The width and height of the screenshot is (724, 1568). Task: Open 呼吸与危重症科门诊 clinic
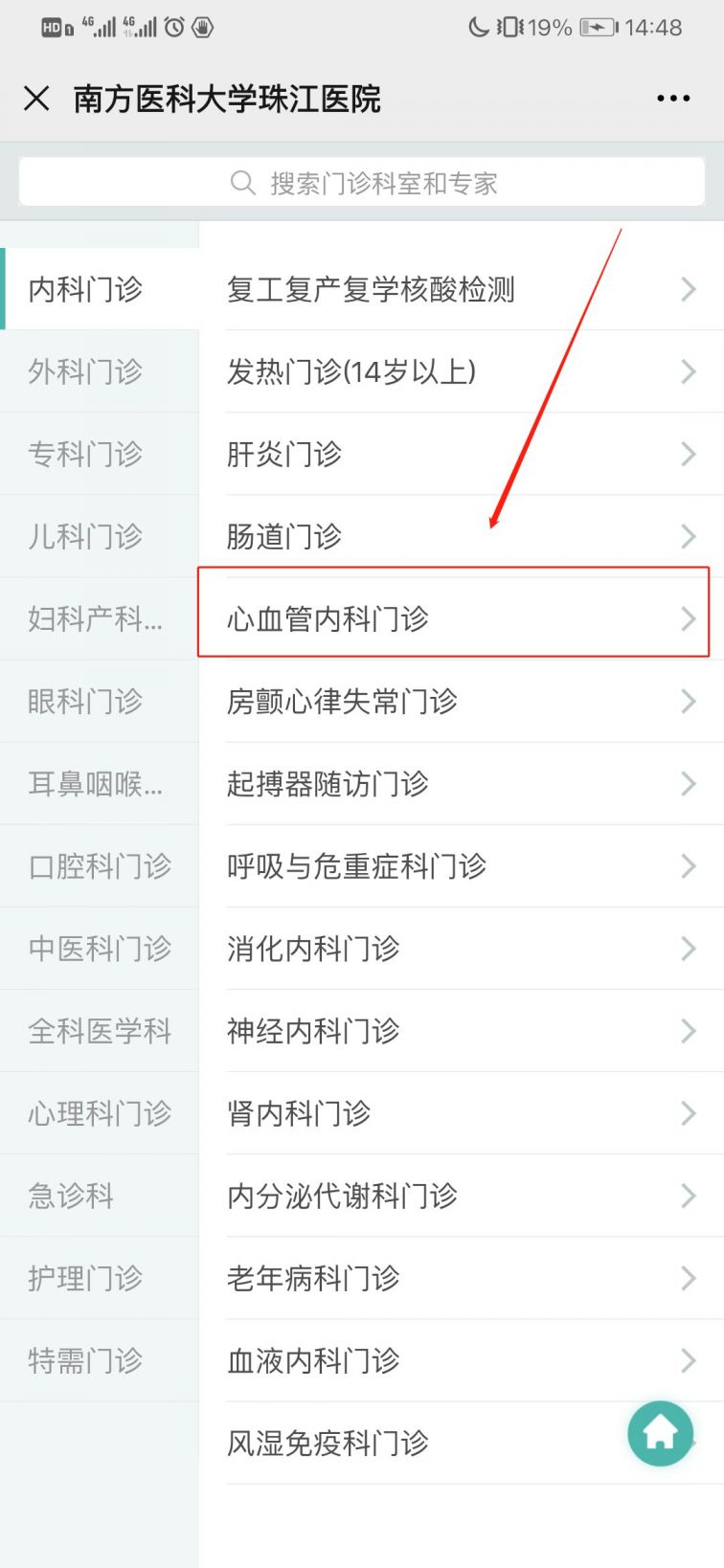460,865
